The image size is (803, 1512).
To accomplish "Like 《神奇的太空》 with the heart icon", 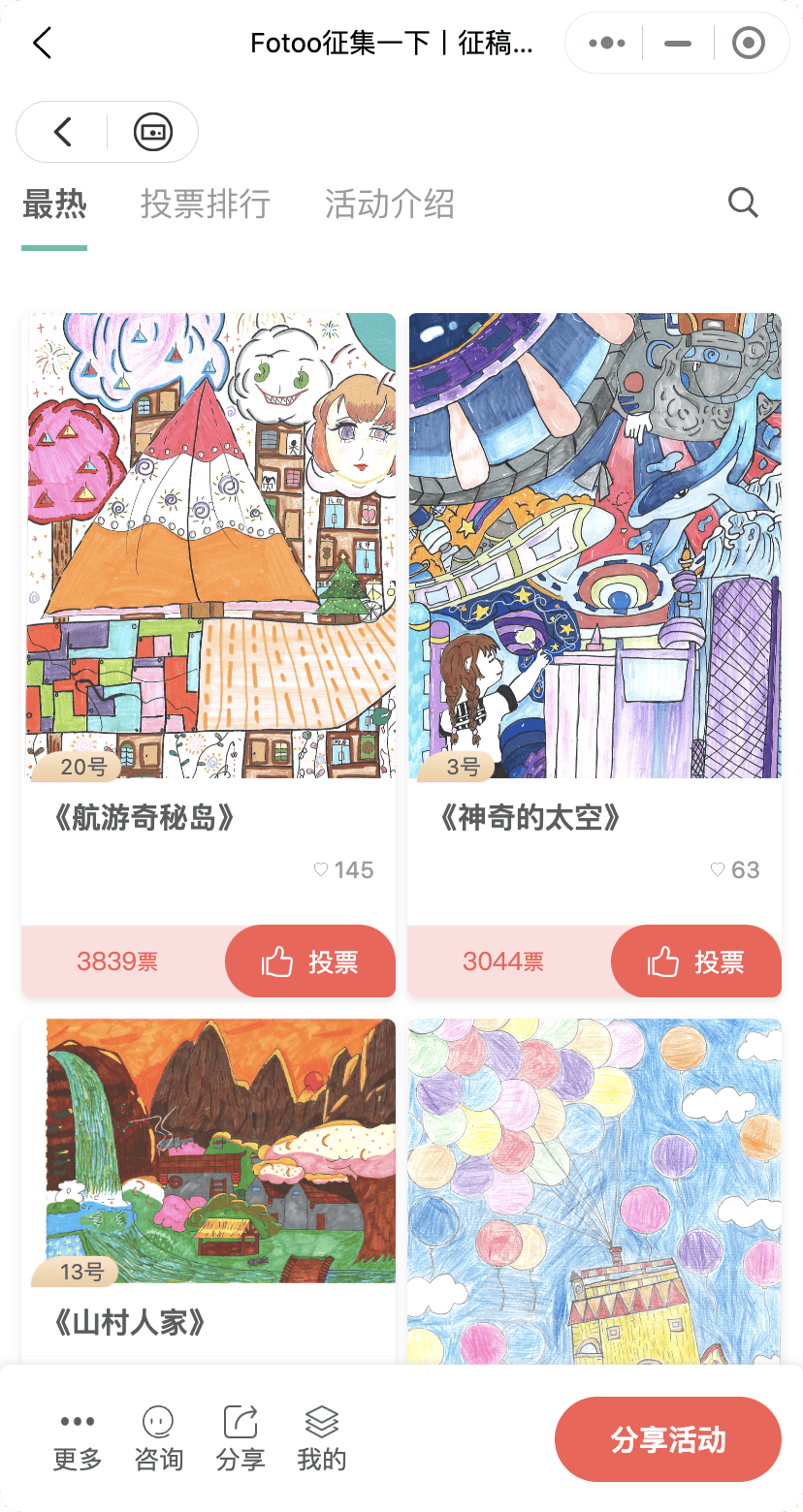I will point(718,870).
